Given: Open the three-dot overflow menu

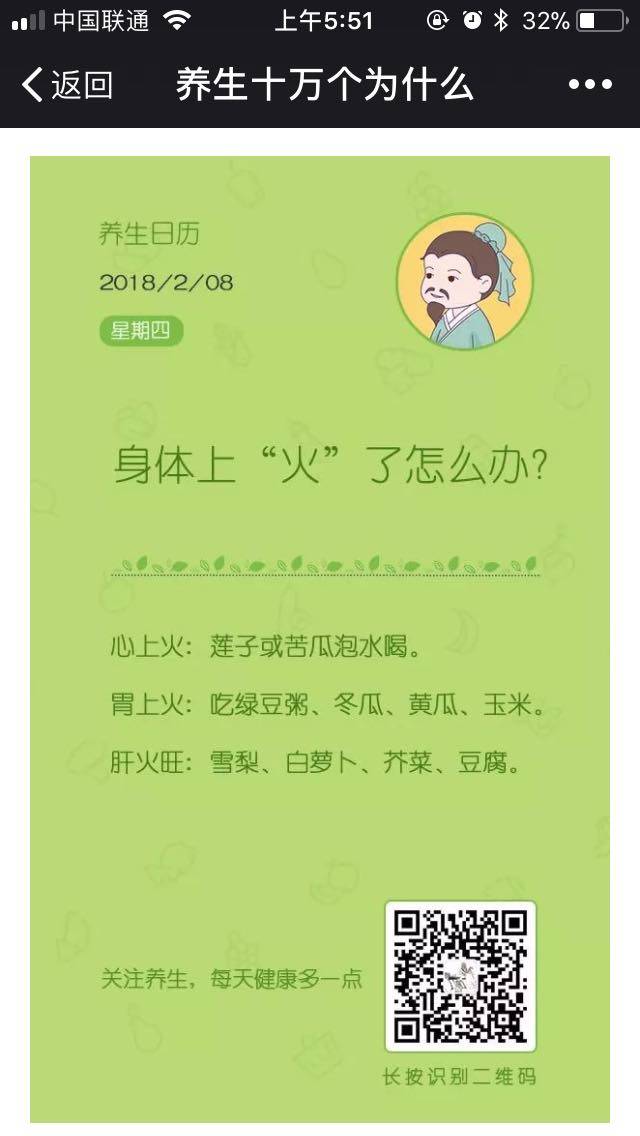Looking at the screenshot, I should tap(589, 85).
